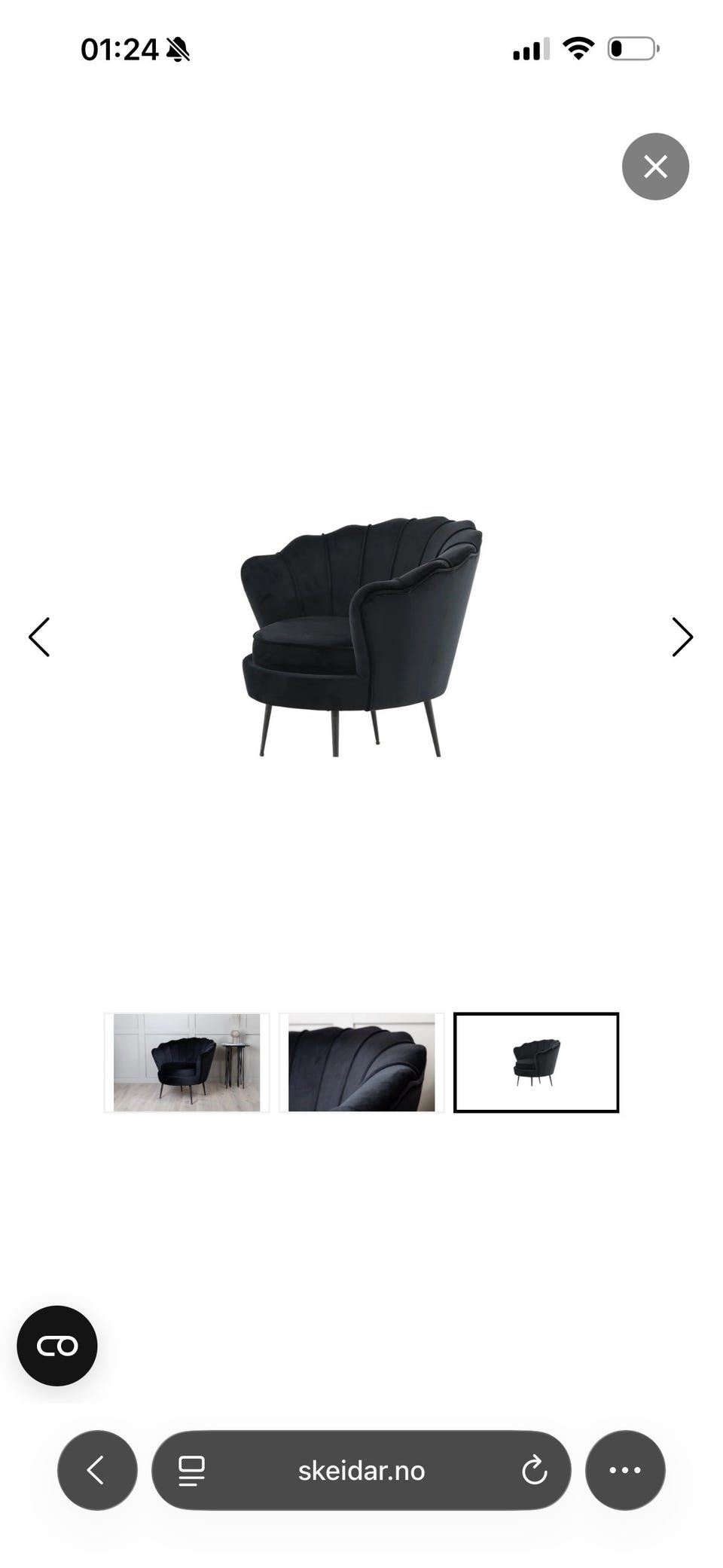Tap the skeidar.no address bar
The height and width of the screenshot is (1568, 723).
coord(361,1470)
